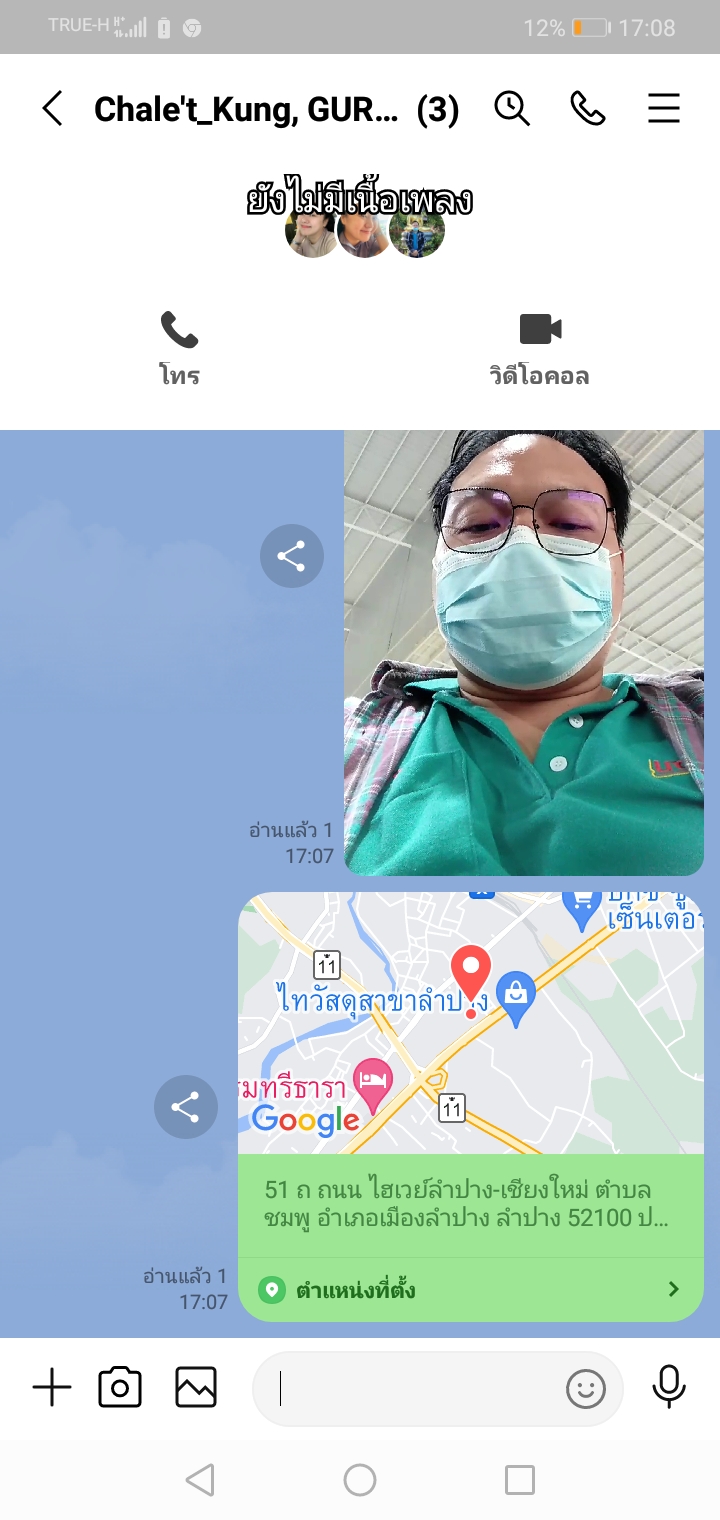Open the recent apps view
Viewport: 720px width, 1520px height.
coord(519,1480)
